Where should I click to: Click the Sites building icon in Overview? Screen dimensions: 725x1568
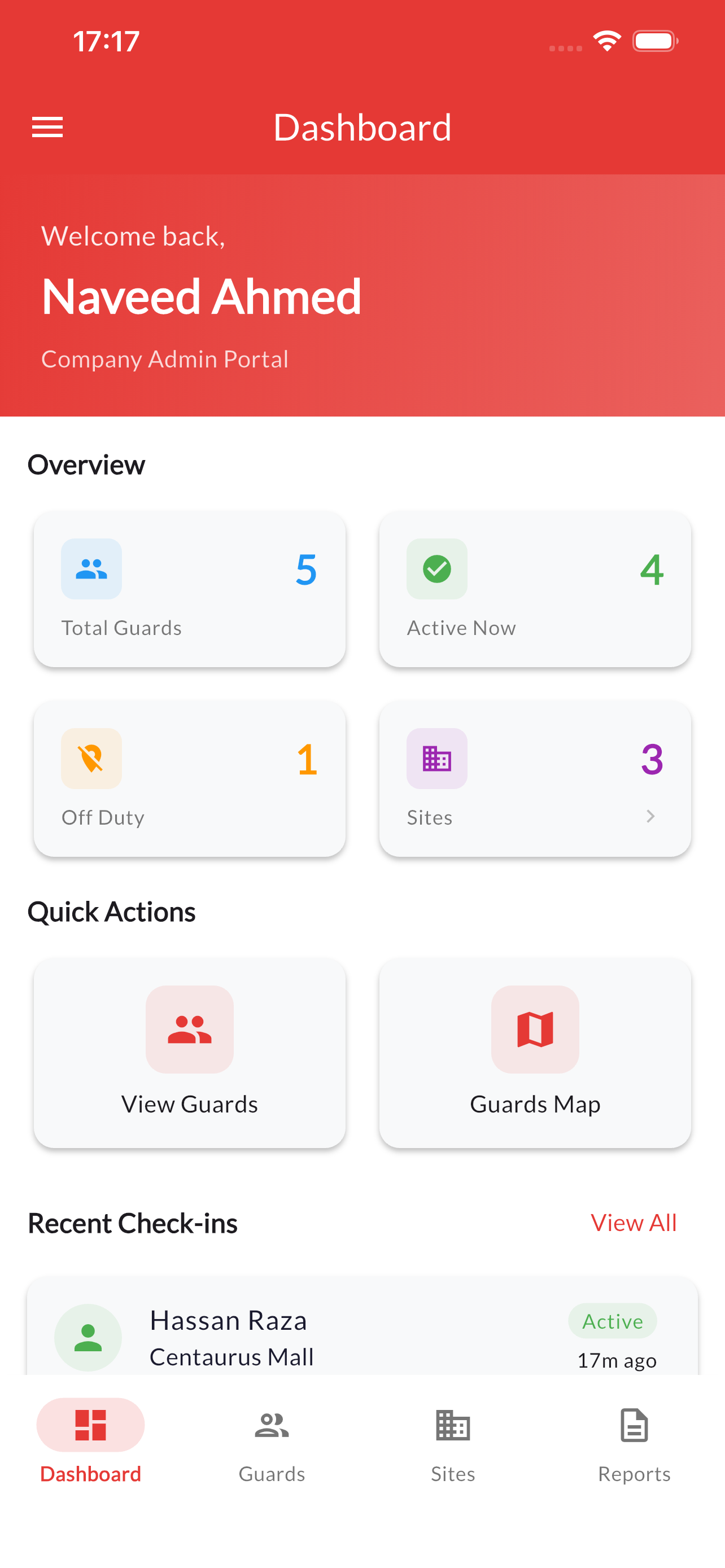click(436, 759)
